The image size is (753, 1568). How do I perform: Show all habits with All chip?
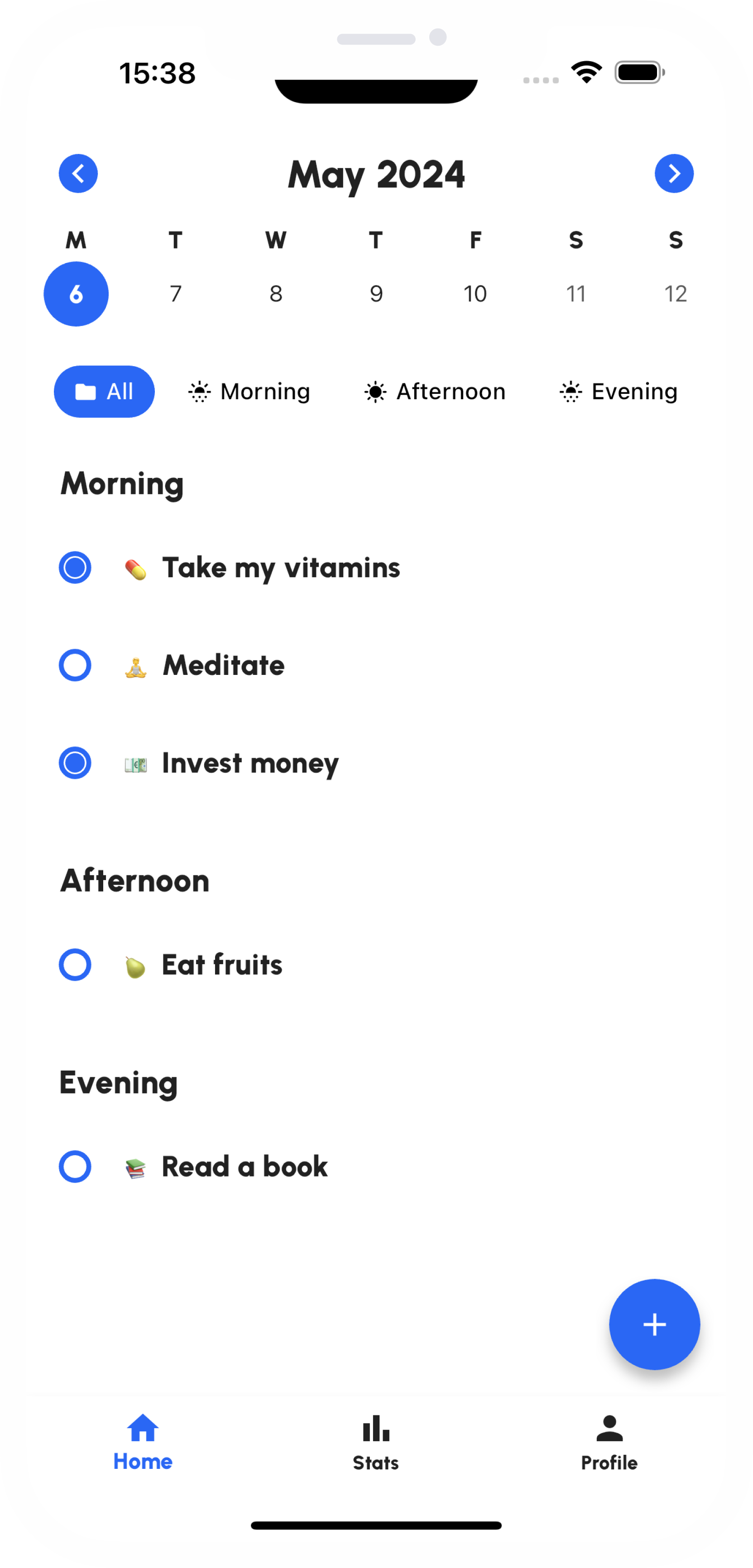104,392
